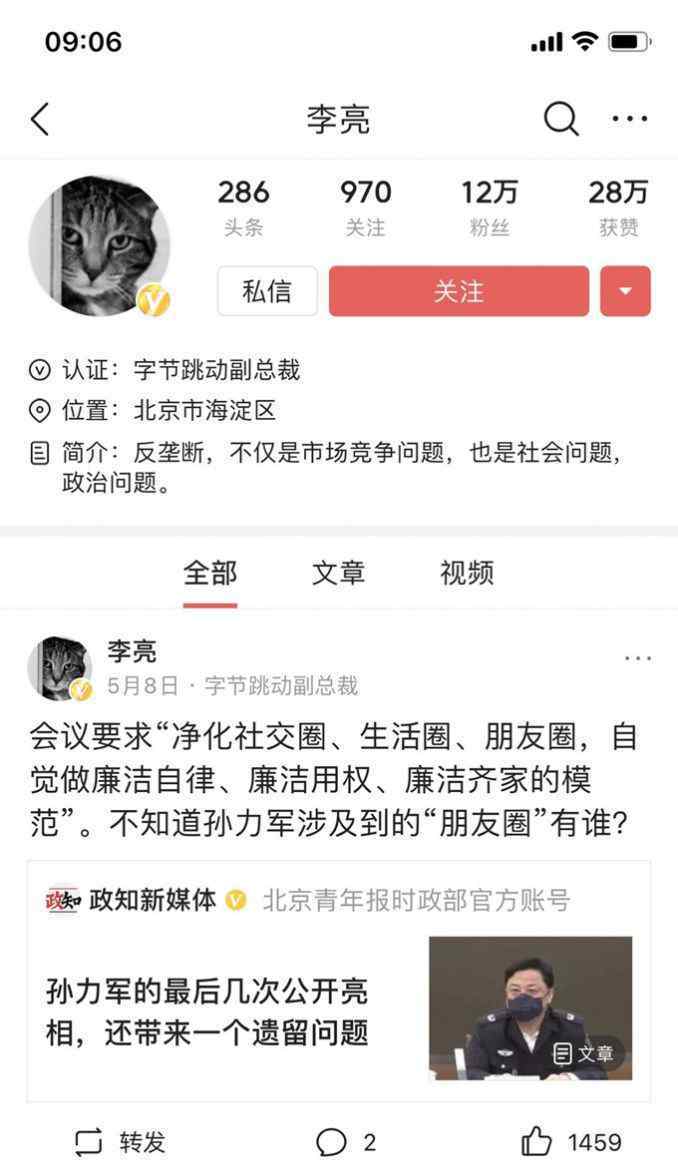This screenshot has height=1165, width=678.
Task: Switch to the 视频 tab
Action: [x=466, y=573]
